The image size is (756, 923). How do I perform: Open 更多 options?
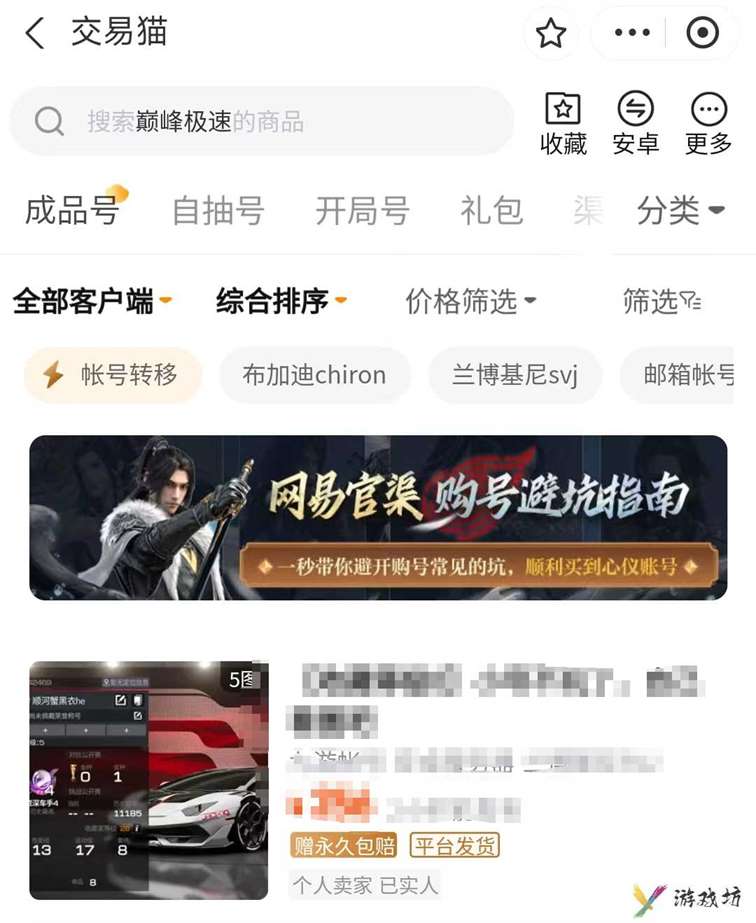709,123
